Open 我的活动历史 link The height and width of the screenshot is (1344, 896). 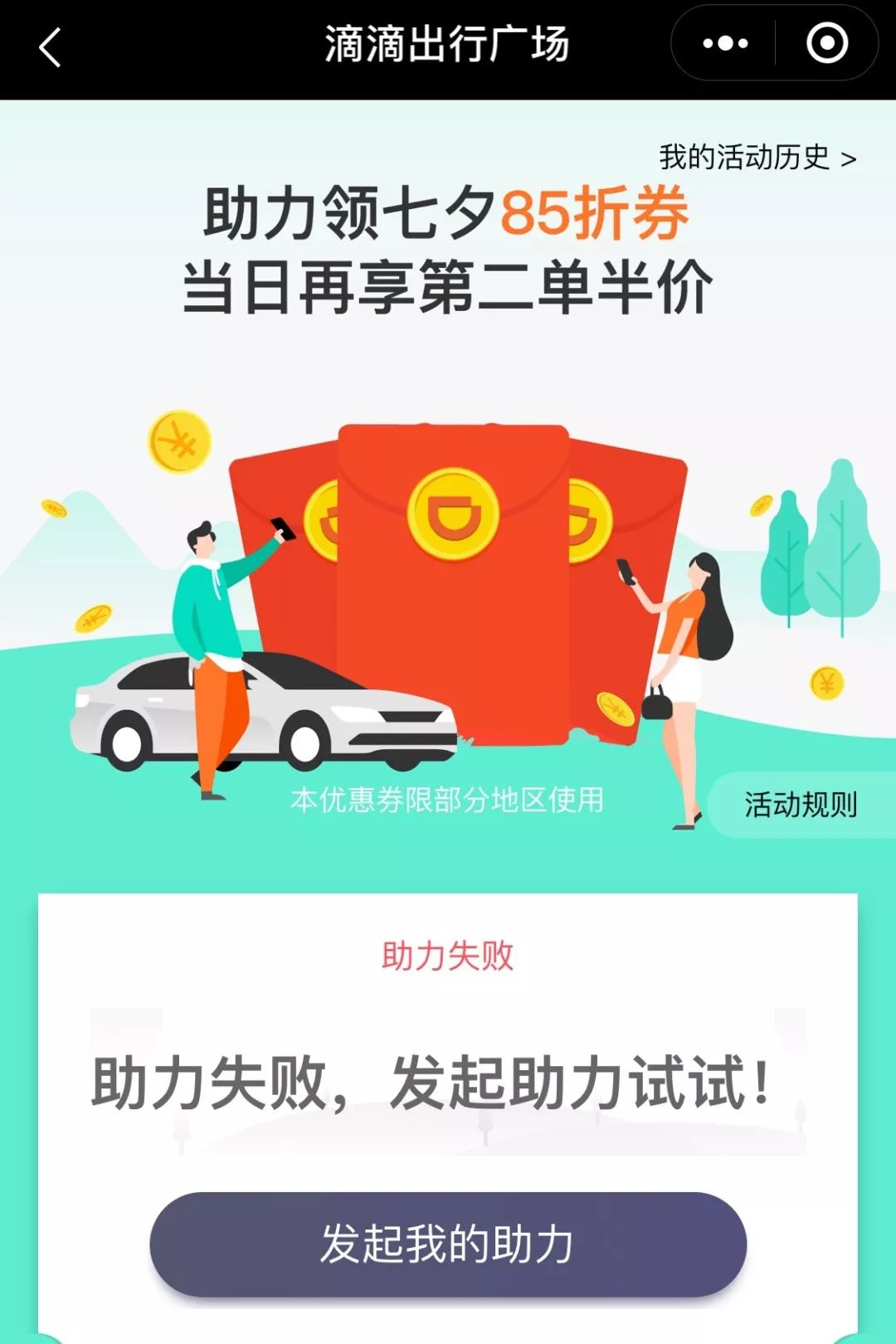pos(757,157)
